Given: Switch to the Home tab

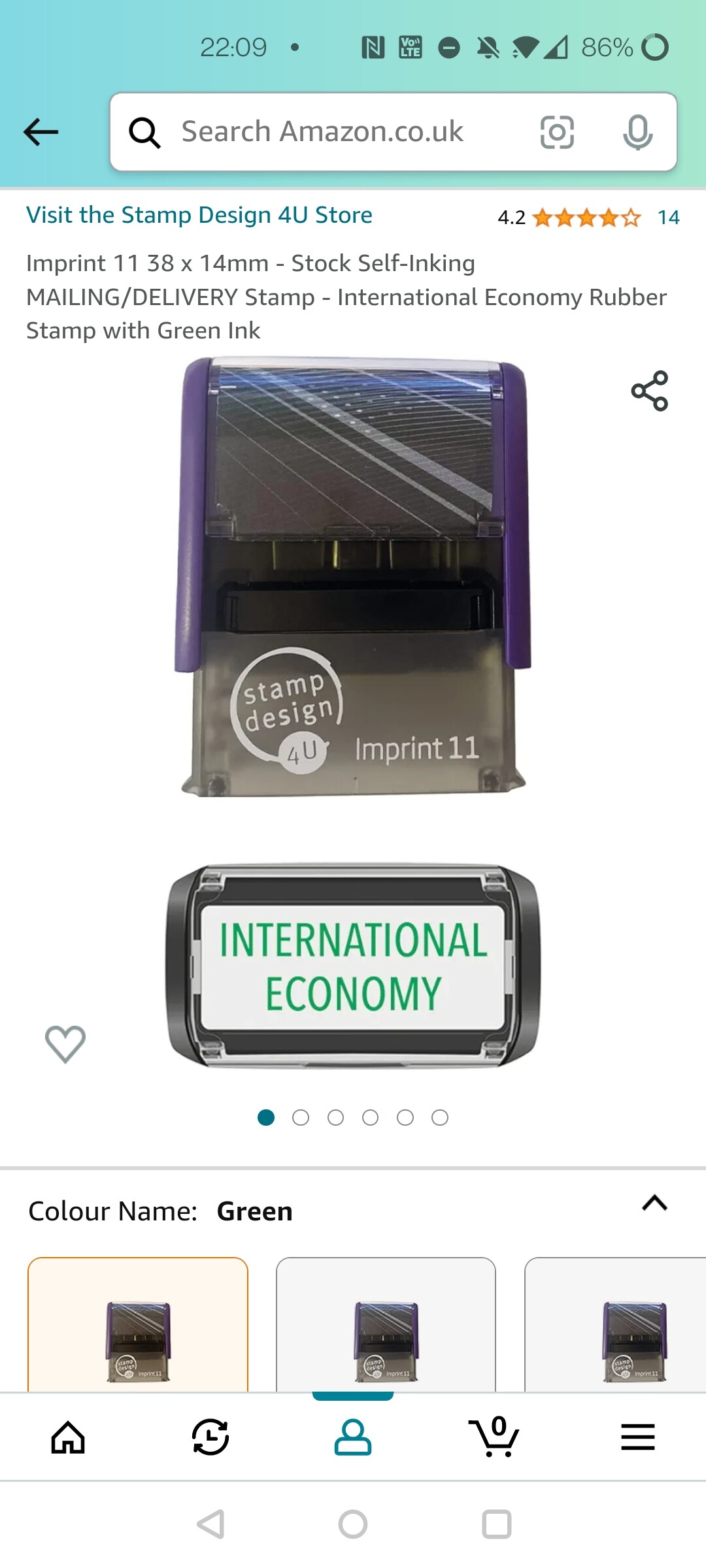Looking at the screenshot, I should (68, 1437).
